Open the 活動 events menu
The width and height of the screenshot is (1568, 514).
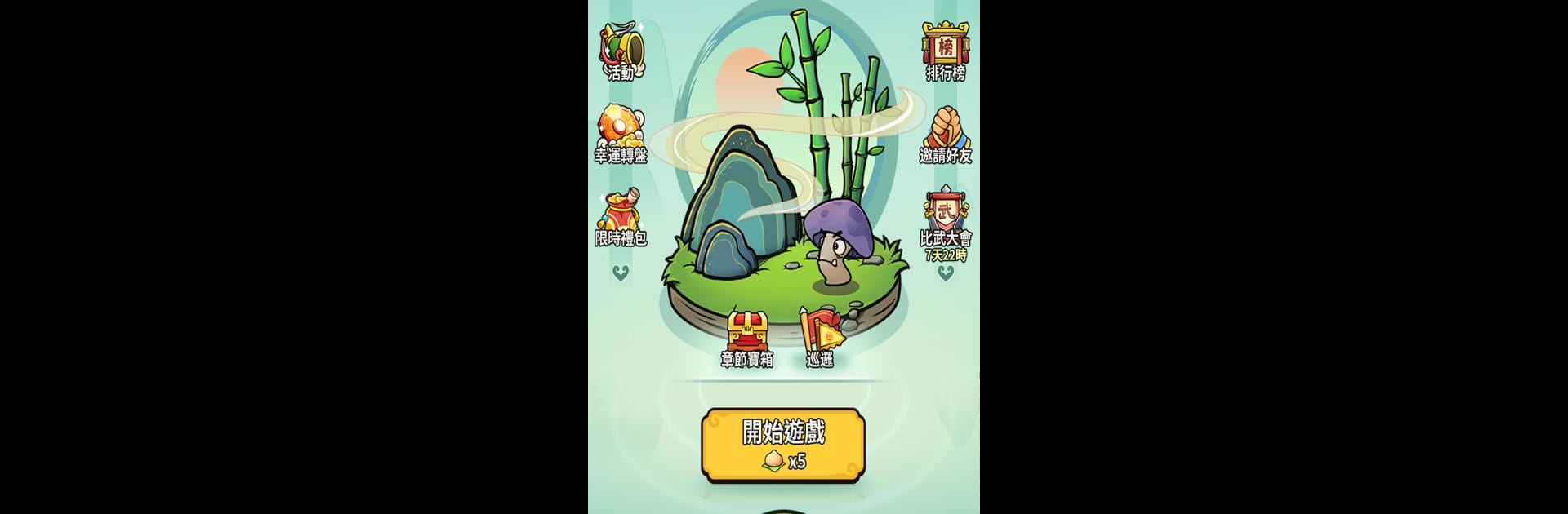coord(621,51)
